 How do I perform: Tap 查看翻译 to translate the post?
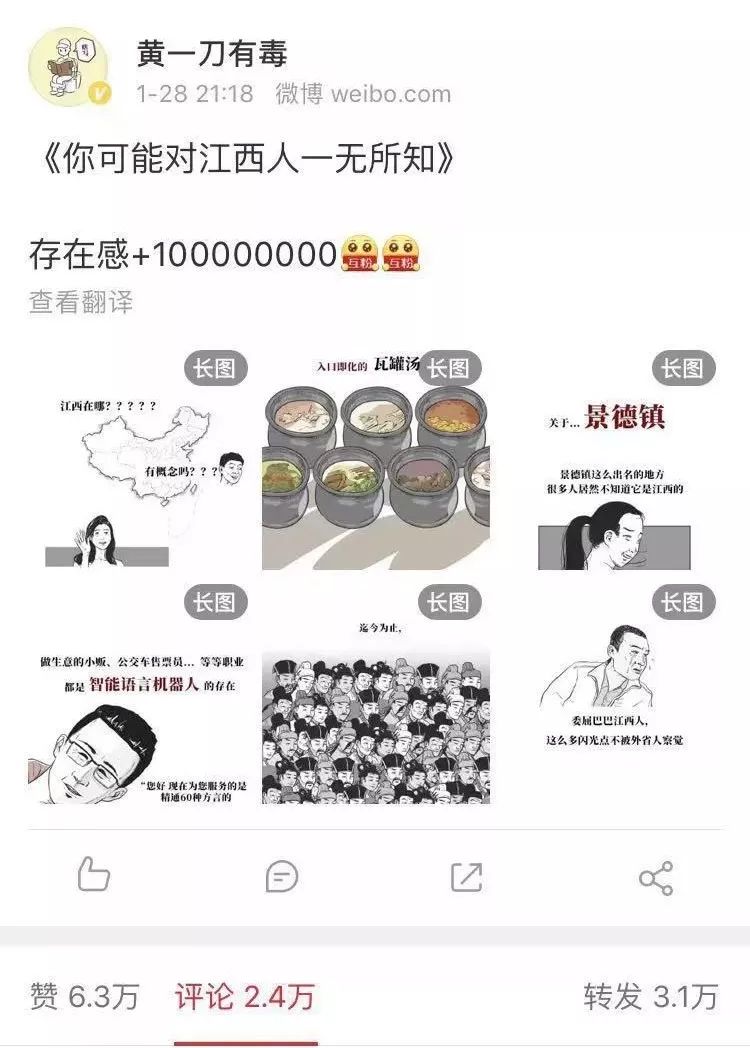point(81,302)
